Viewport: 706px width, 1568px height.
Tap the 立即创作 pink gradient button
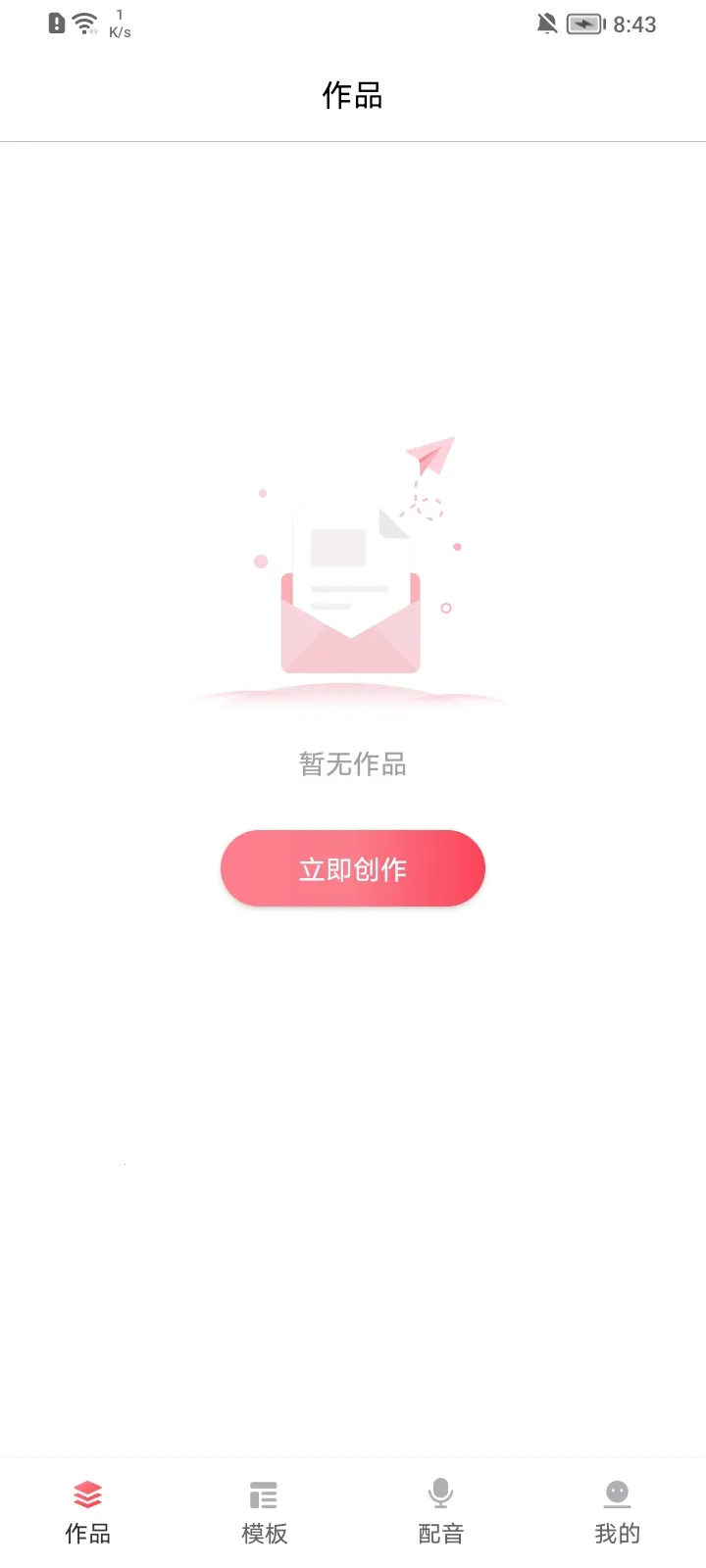352,868
